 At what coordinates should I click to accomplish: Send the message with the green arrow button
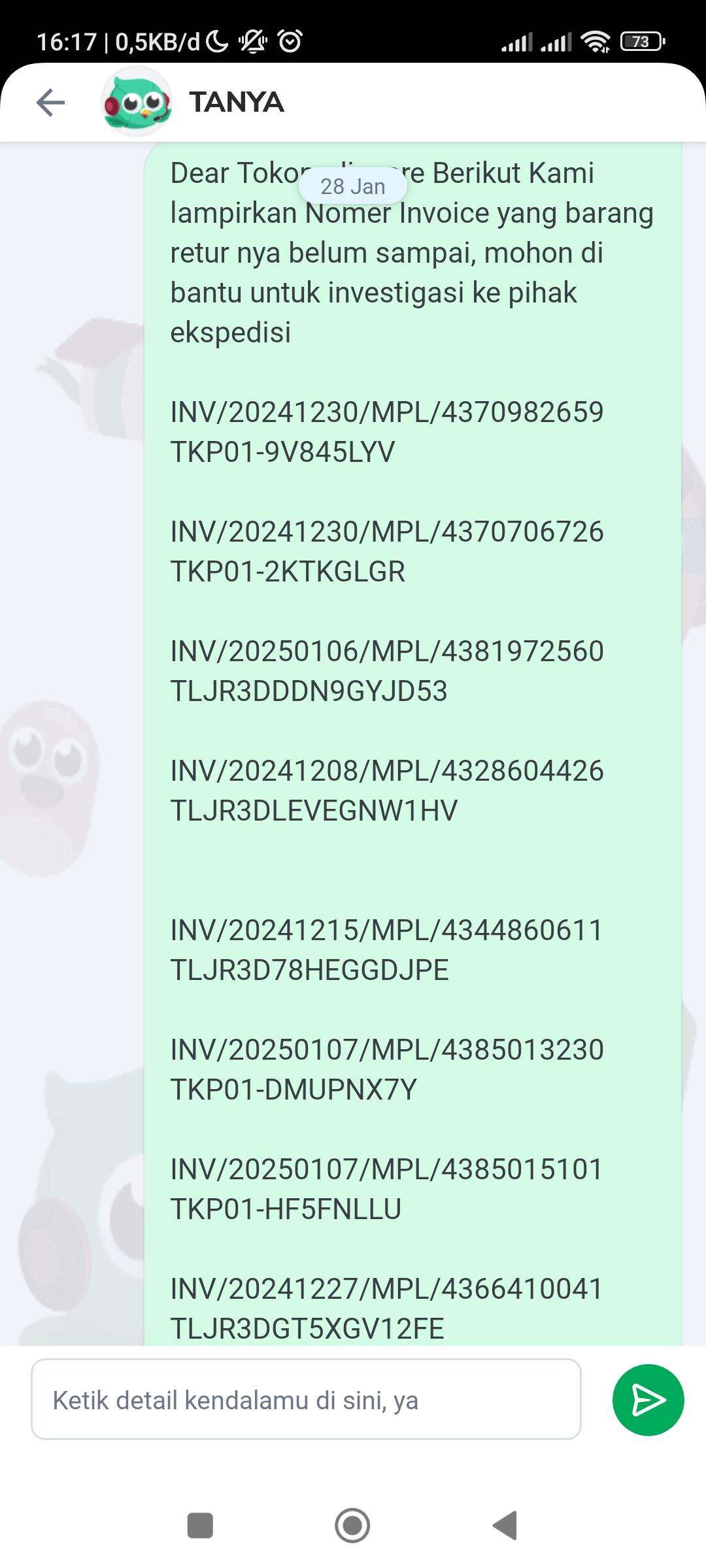[x=648, y=1399]
